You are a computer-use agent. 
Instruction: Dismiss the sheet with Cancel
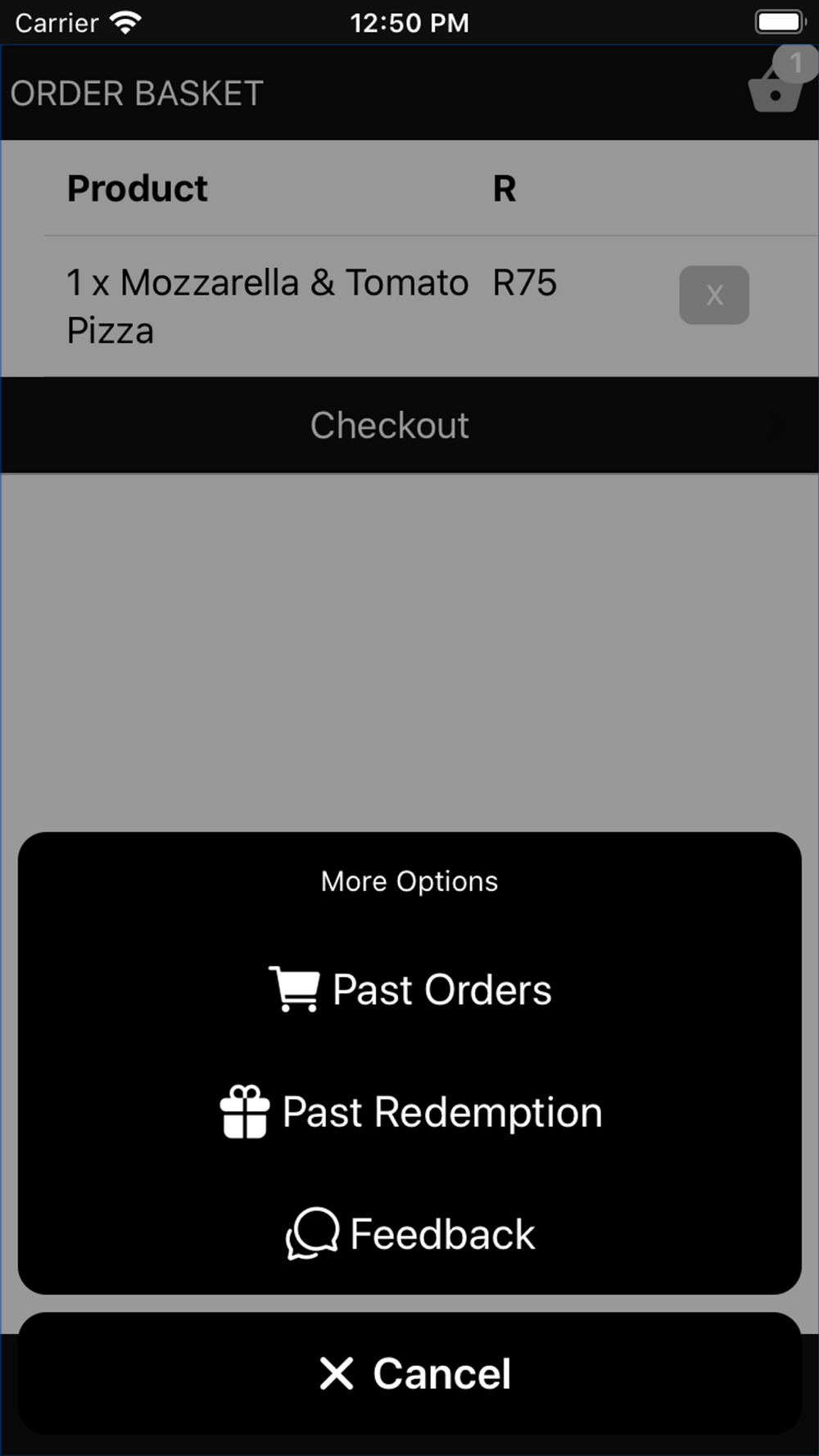(409, 1373)
